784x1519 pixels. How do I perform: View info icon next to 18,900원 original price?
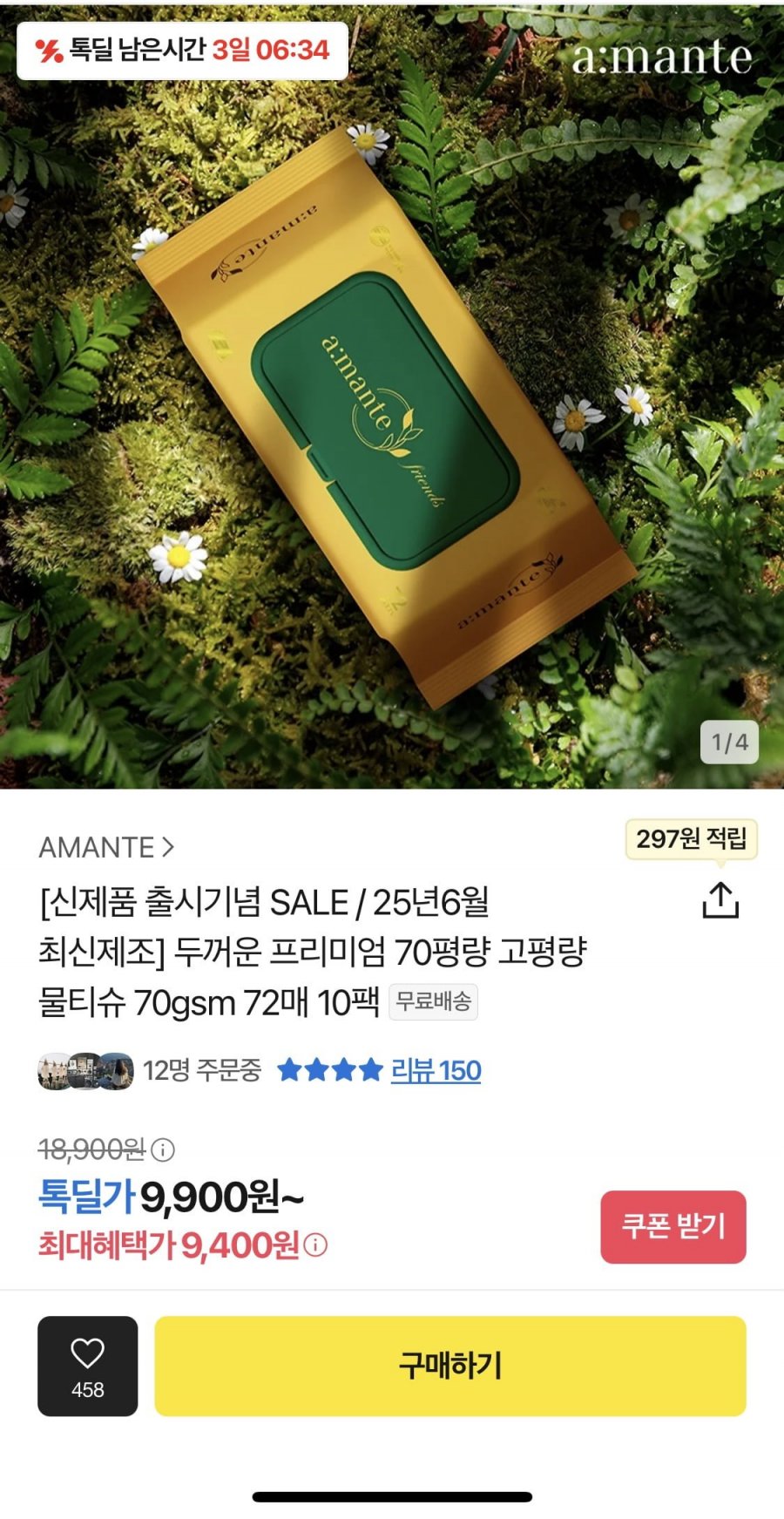pyautogui.click(x=163, y=1150)
